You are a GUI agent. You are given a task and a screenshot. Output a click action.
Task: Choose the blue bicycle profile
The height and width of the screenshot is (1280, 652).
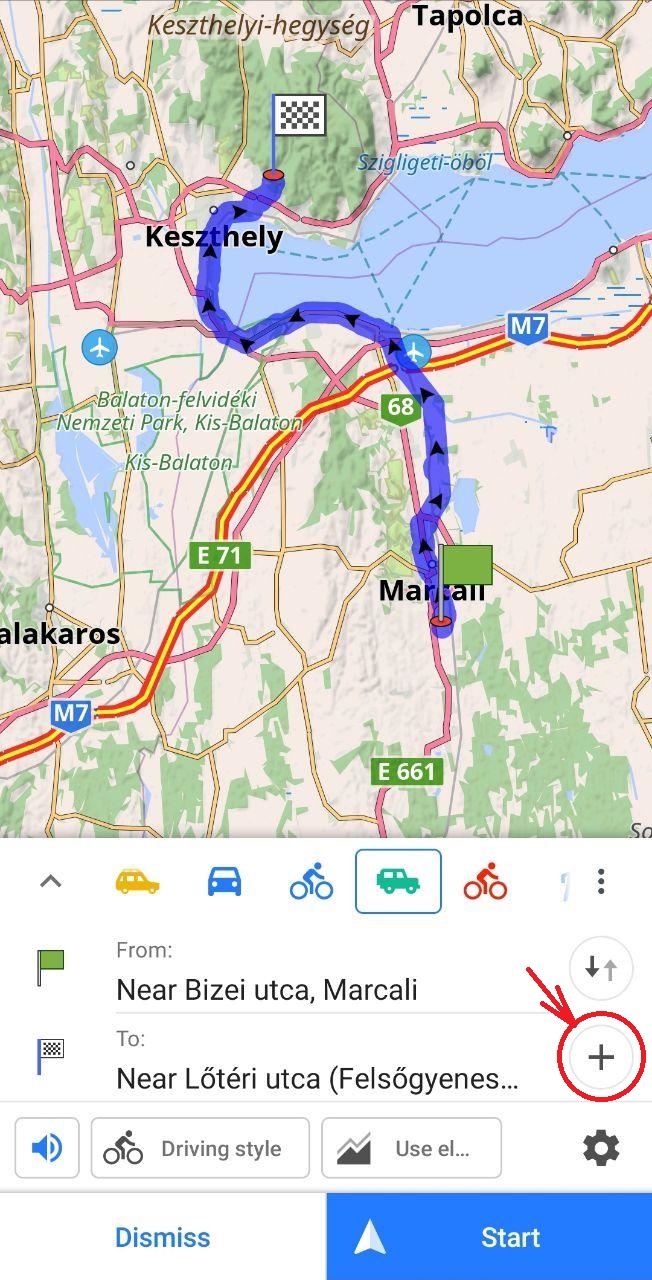coord(311,882)
